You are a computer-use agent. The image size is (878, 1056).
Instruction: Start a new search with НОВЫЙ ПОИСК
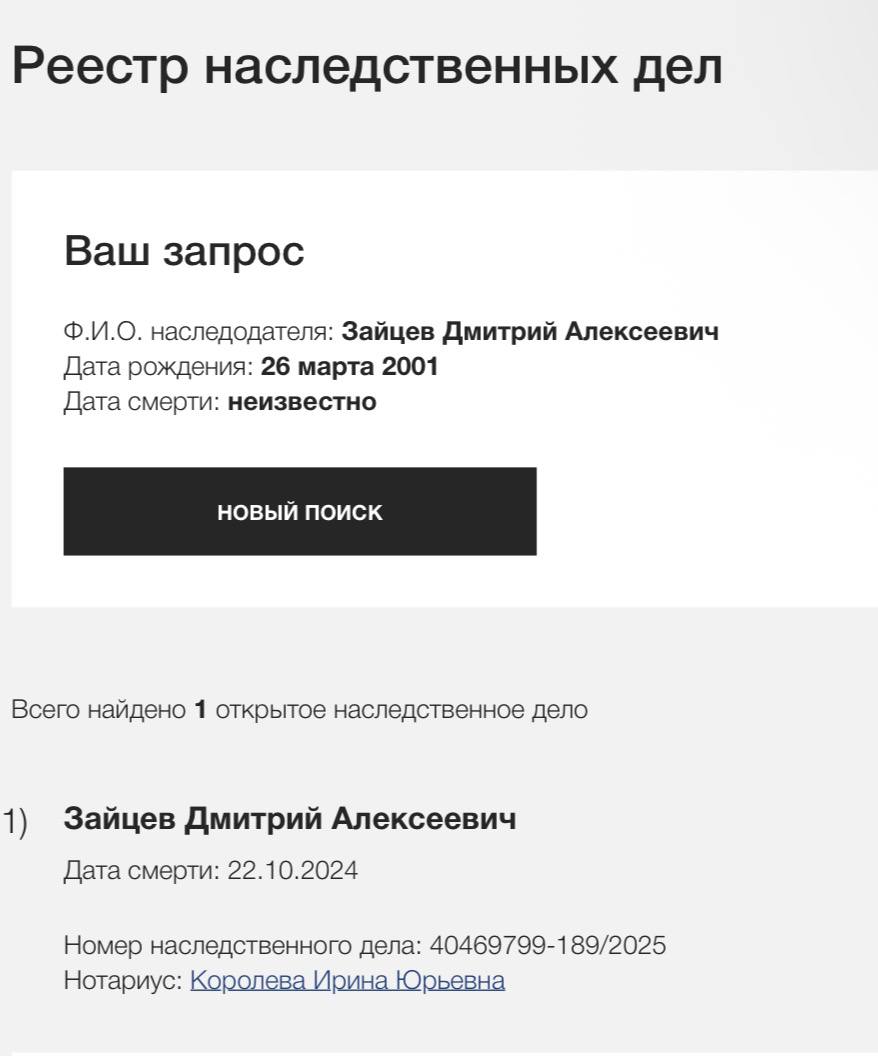300,512
